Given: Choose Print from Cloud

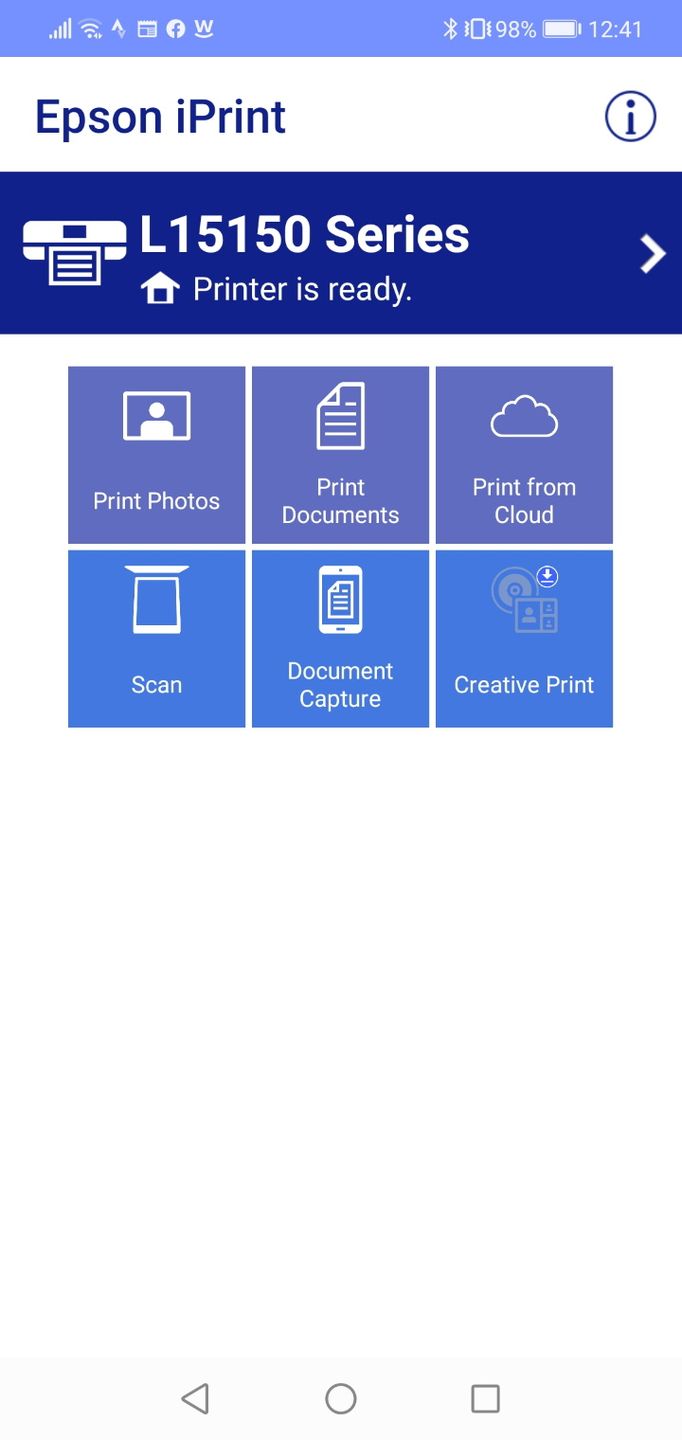Looking at the screenshot, I should [524, 454].
